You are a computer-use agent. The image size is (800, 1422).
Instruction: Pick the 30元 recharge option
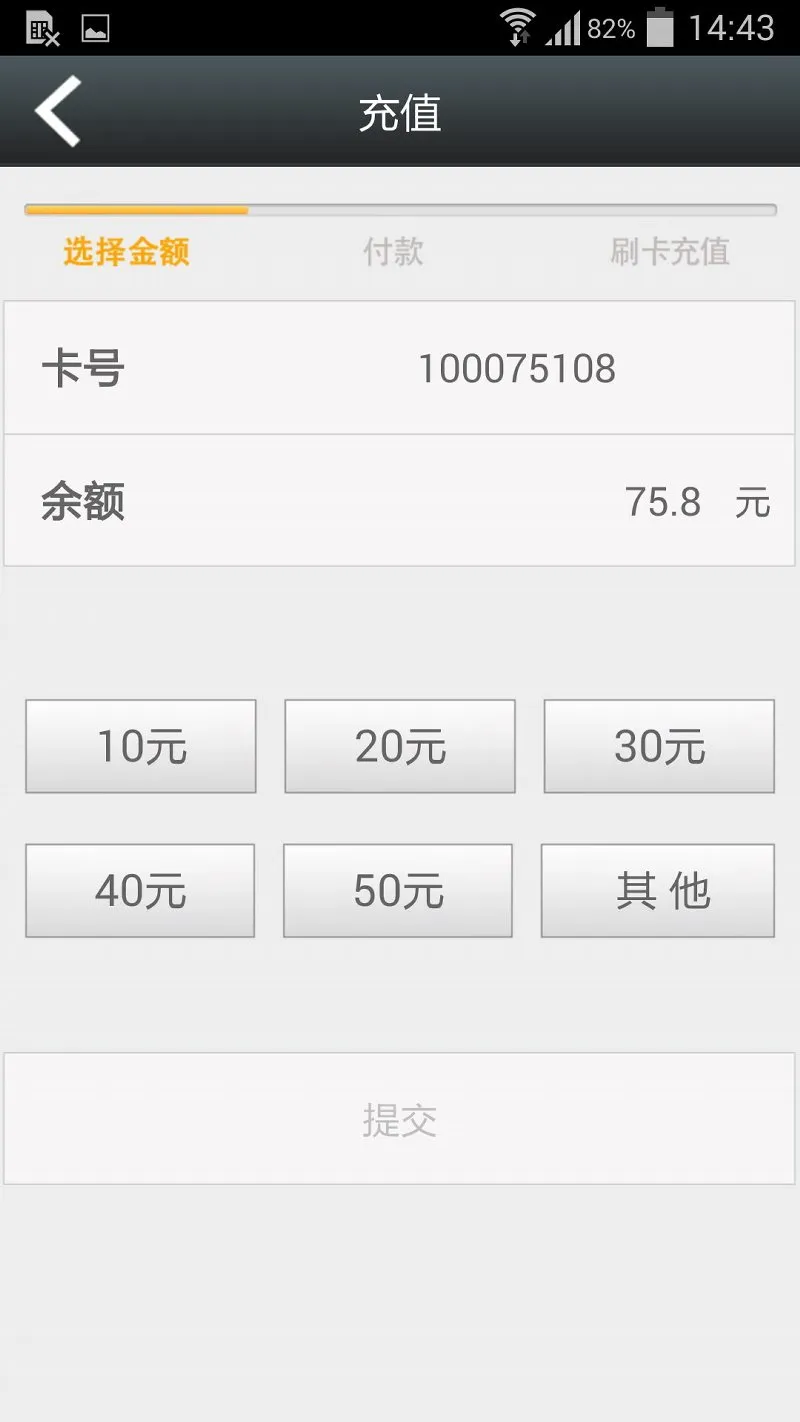tap(659, 746)
